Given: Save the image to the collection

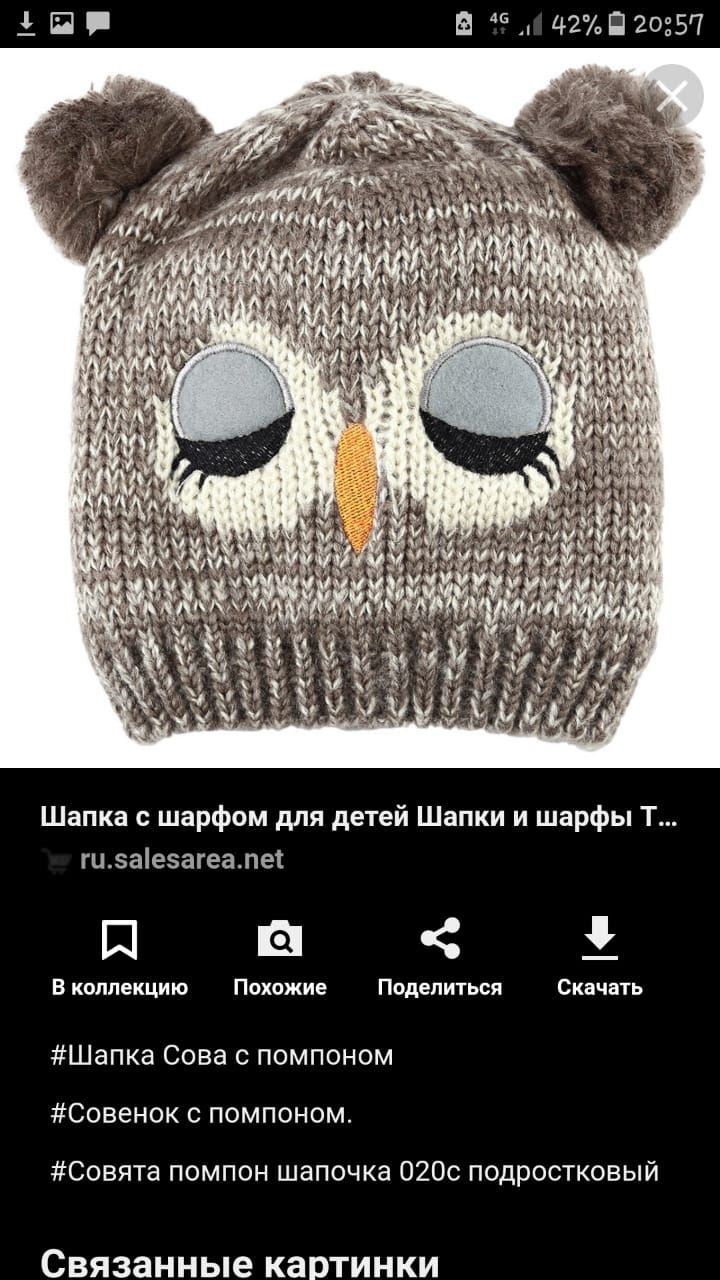Looking at the screenshot, I should pyautogui.click(x=120, y=957).
